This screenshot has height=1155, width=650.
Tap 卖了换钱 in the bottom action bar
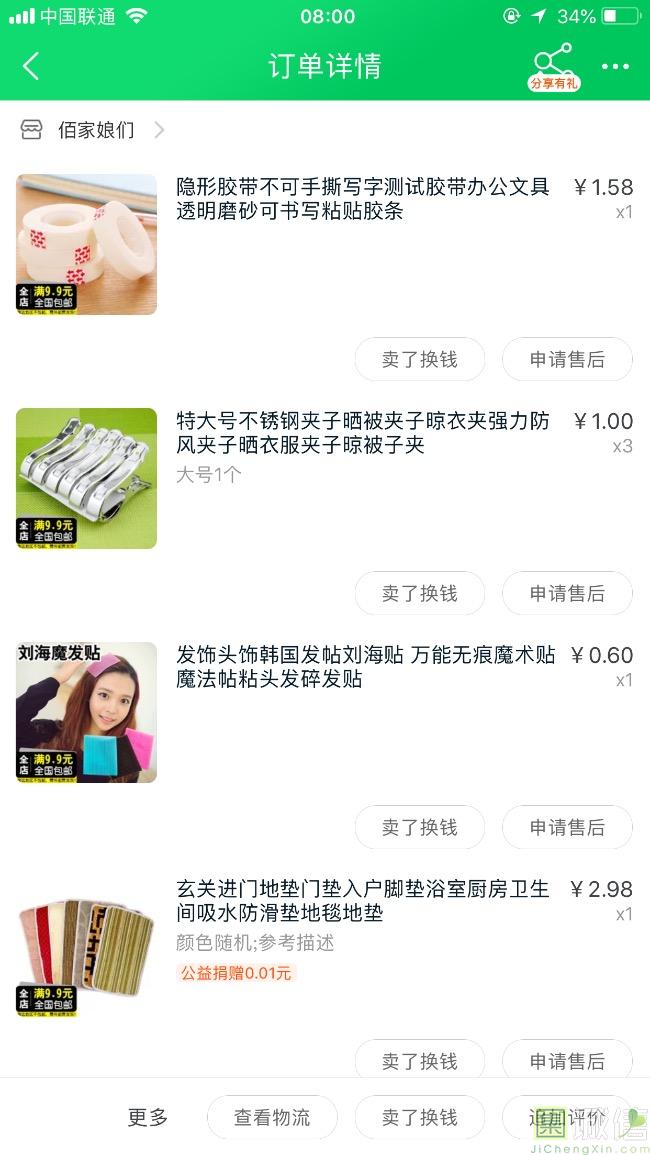pyautogui.click(x=420, y=1118)
